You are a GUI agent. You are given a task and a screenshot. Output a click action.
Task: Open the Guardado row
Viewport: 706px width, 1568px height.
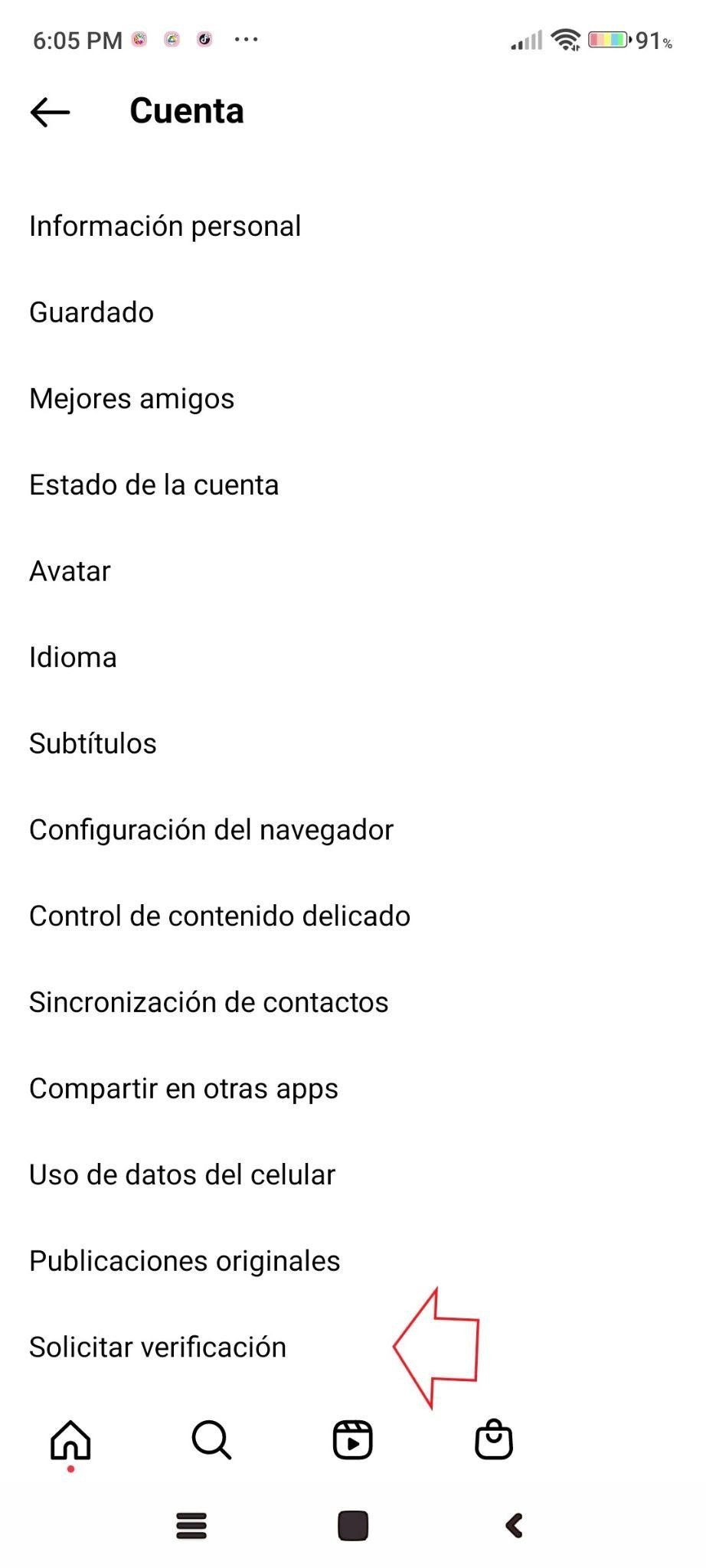click(x=91, y=312)
